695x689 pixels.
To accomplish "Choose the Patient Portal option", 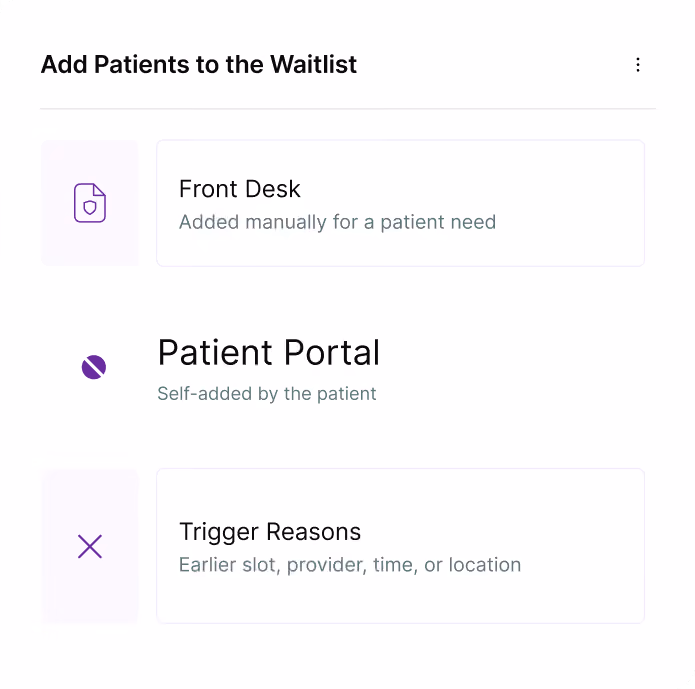I will [268, 369].
